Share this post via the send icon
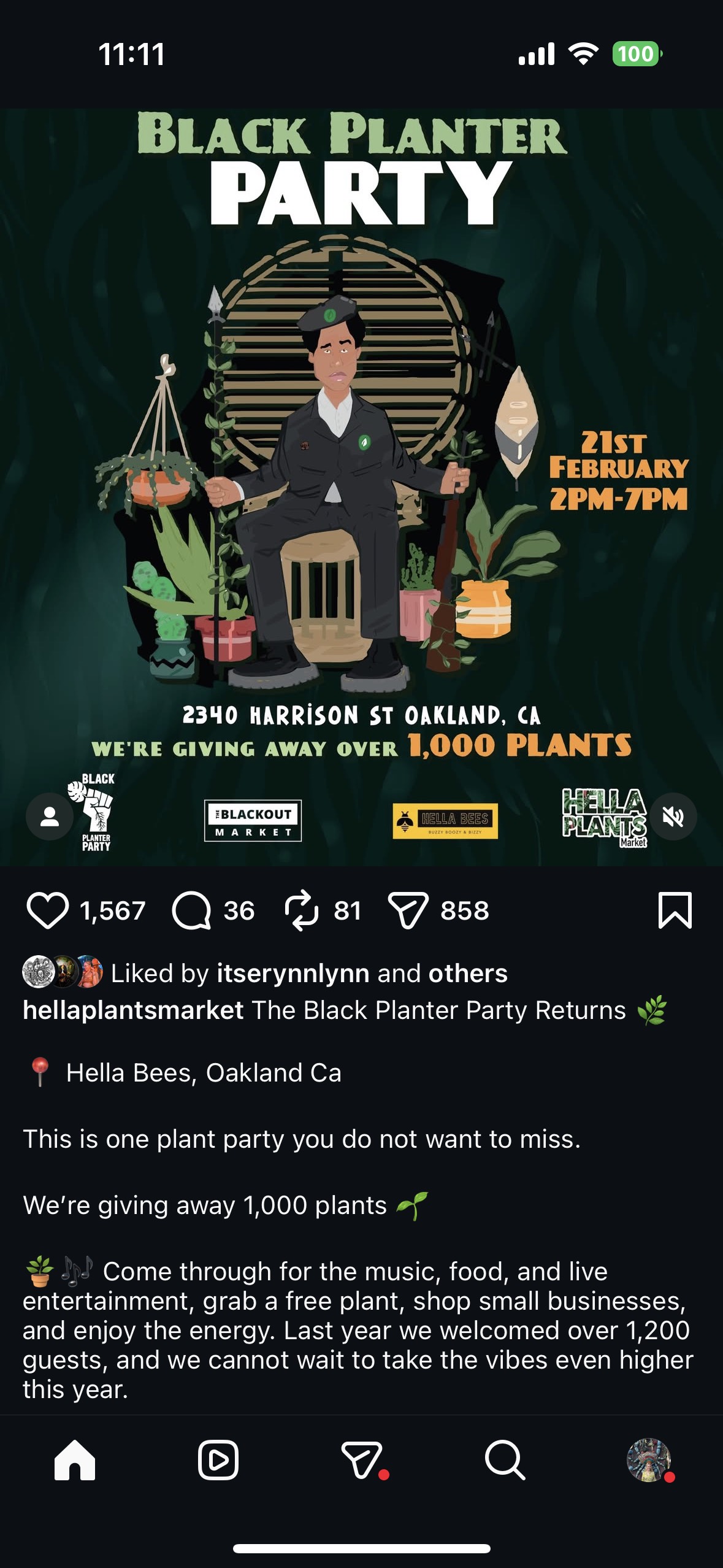Viewport: 723px width, 1568px height. click(x=408, y=910)
